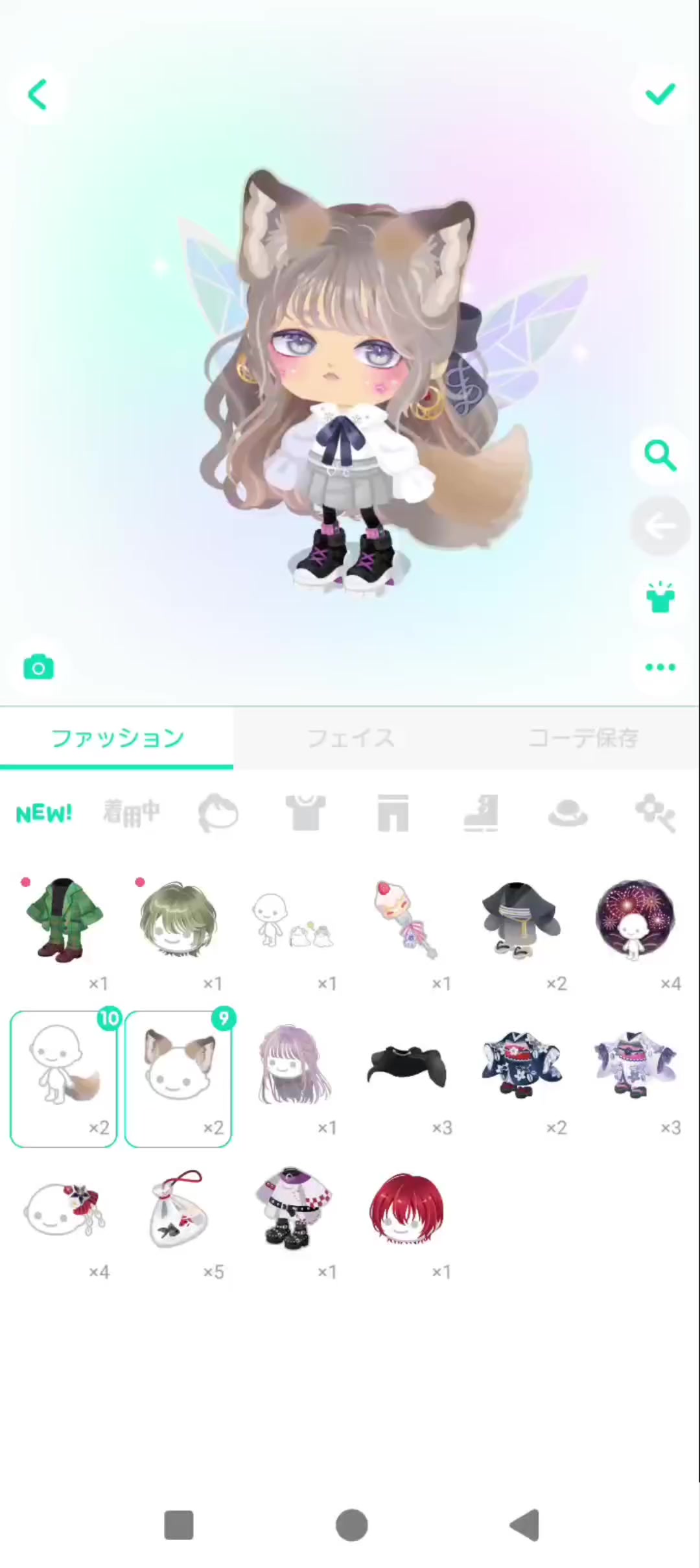This screenshot has width=700, height=1568.
Task: Try the cupcake wand item
Action: 406,921
